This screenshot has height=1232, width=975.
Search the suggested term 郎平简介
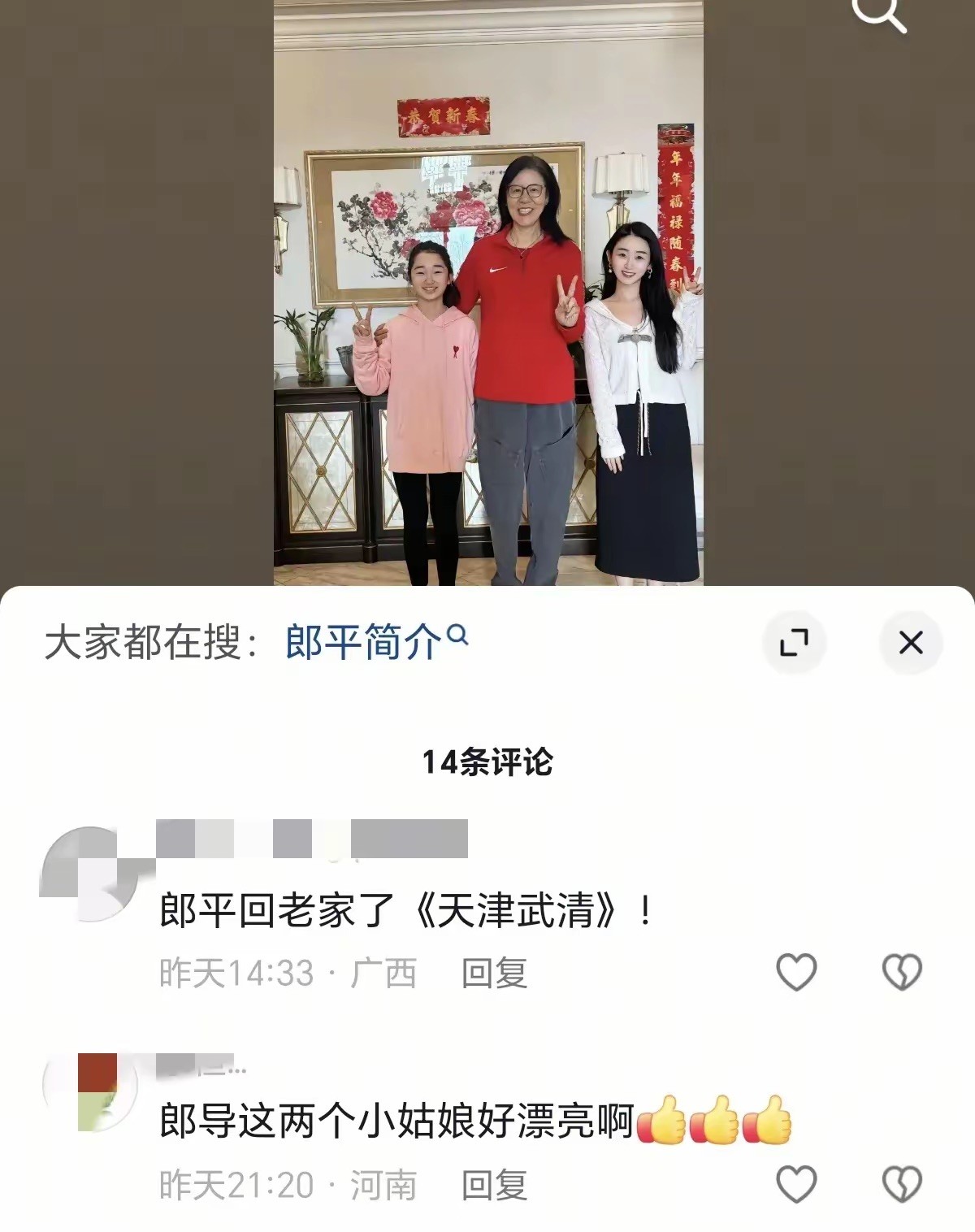tap(376, 642)
